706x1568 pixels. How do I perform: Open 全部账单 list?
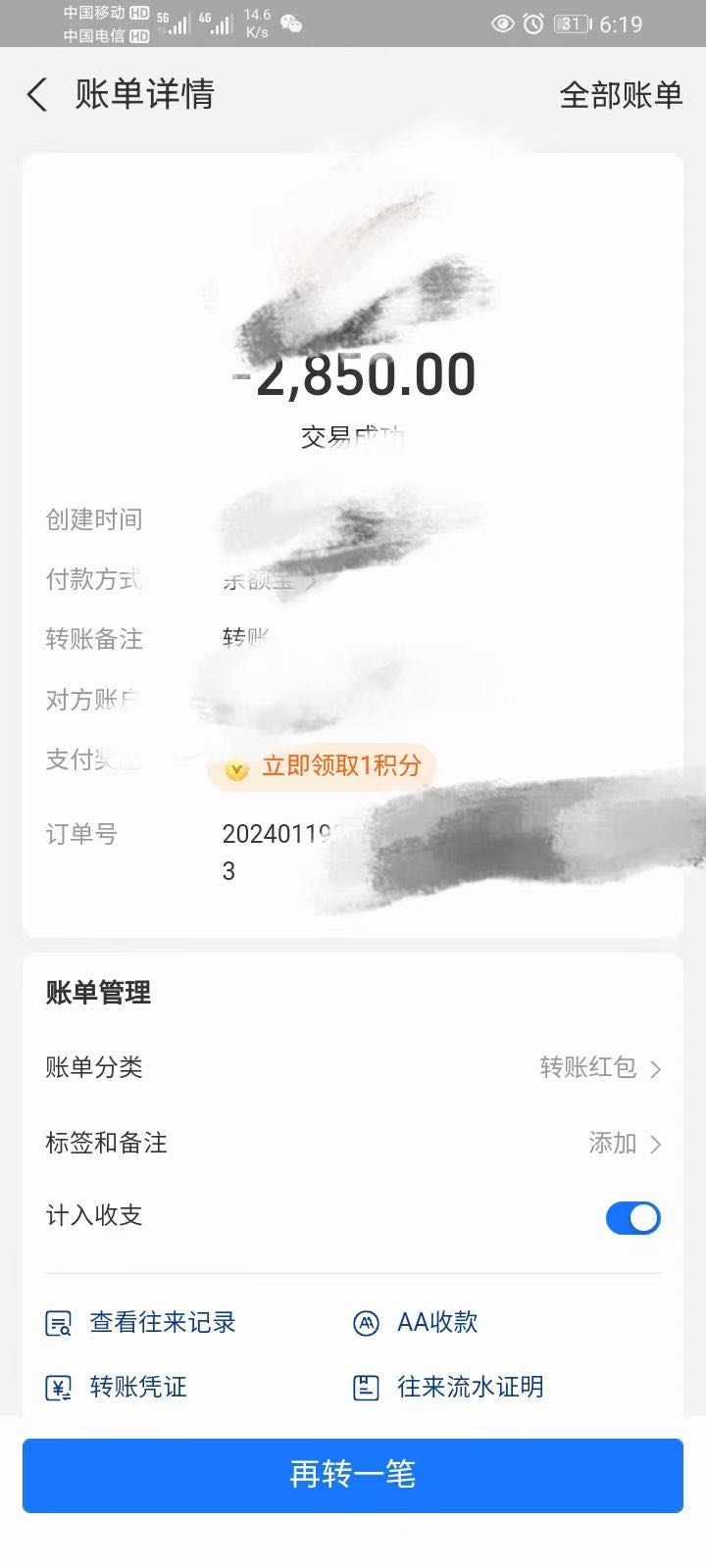point(620,95)
